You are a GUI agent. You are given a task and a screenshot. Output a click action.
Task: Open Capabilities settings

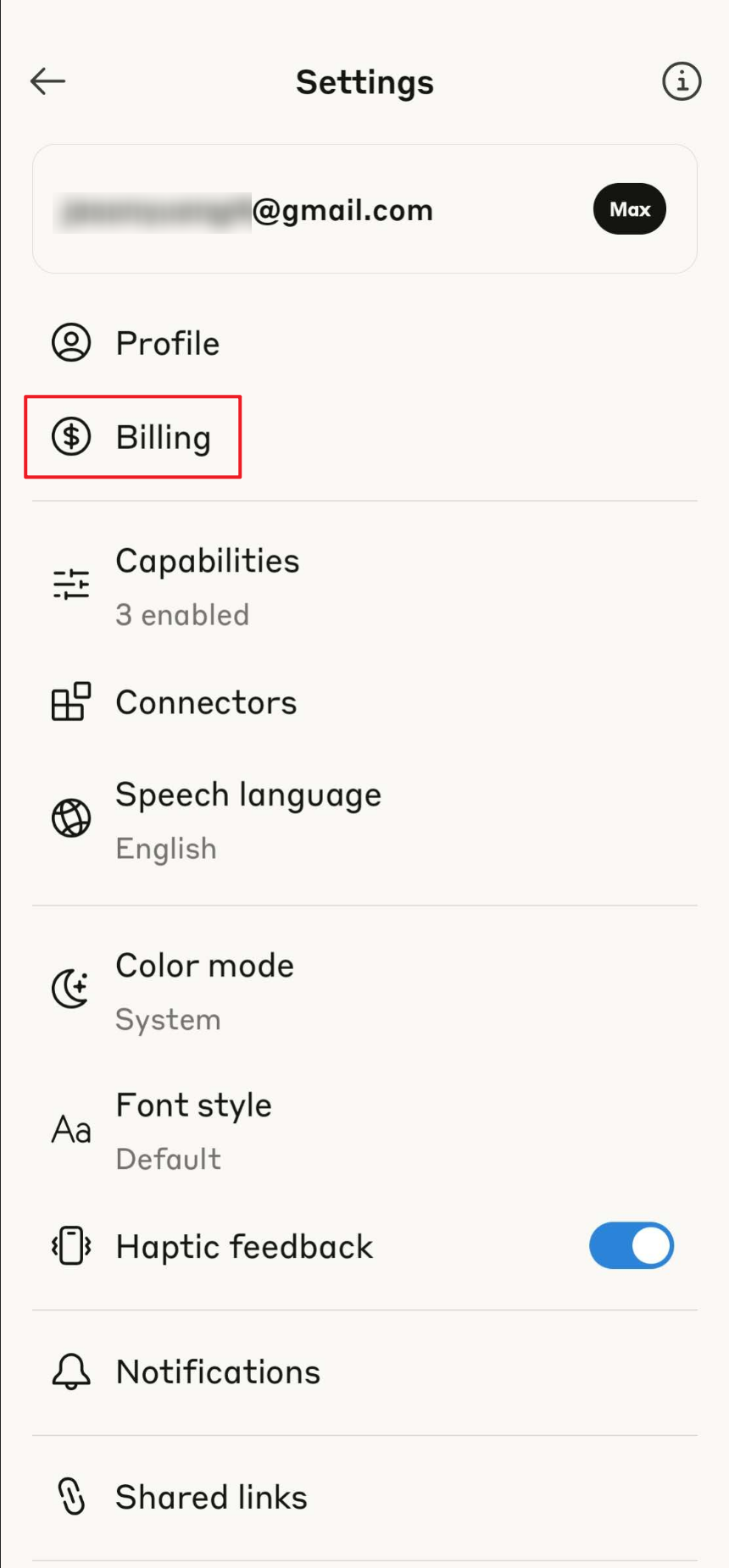pyautogui.click(x=364, y=586)
